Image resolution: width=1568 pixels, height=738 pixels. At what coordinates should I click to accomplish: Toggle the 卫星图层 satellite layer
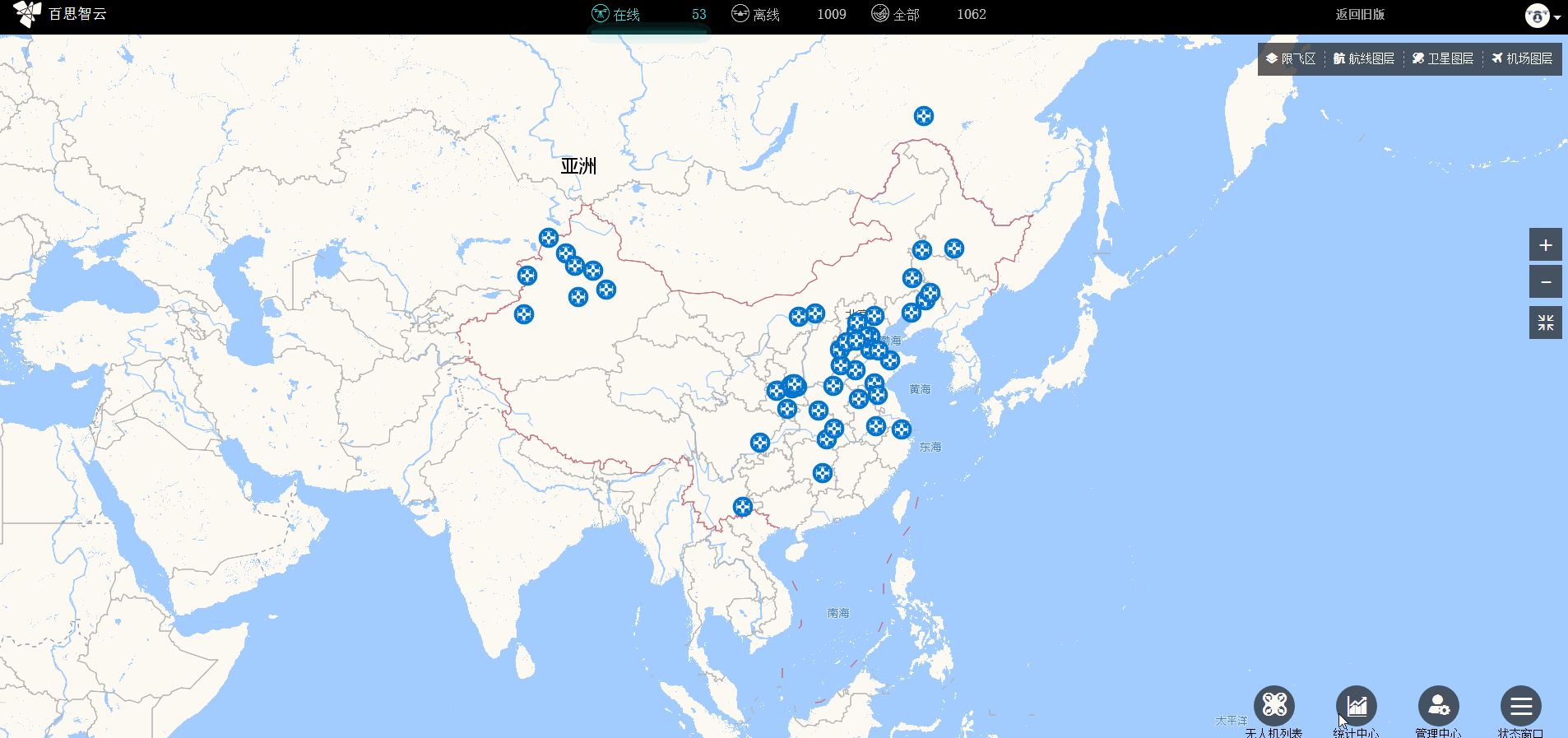[1443, 58]
